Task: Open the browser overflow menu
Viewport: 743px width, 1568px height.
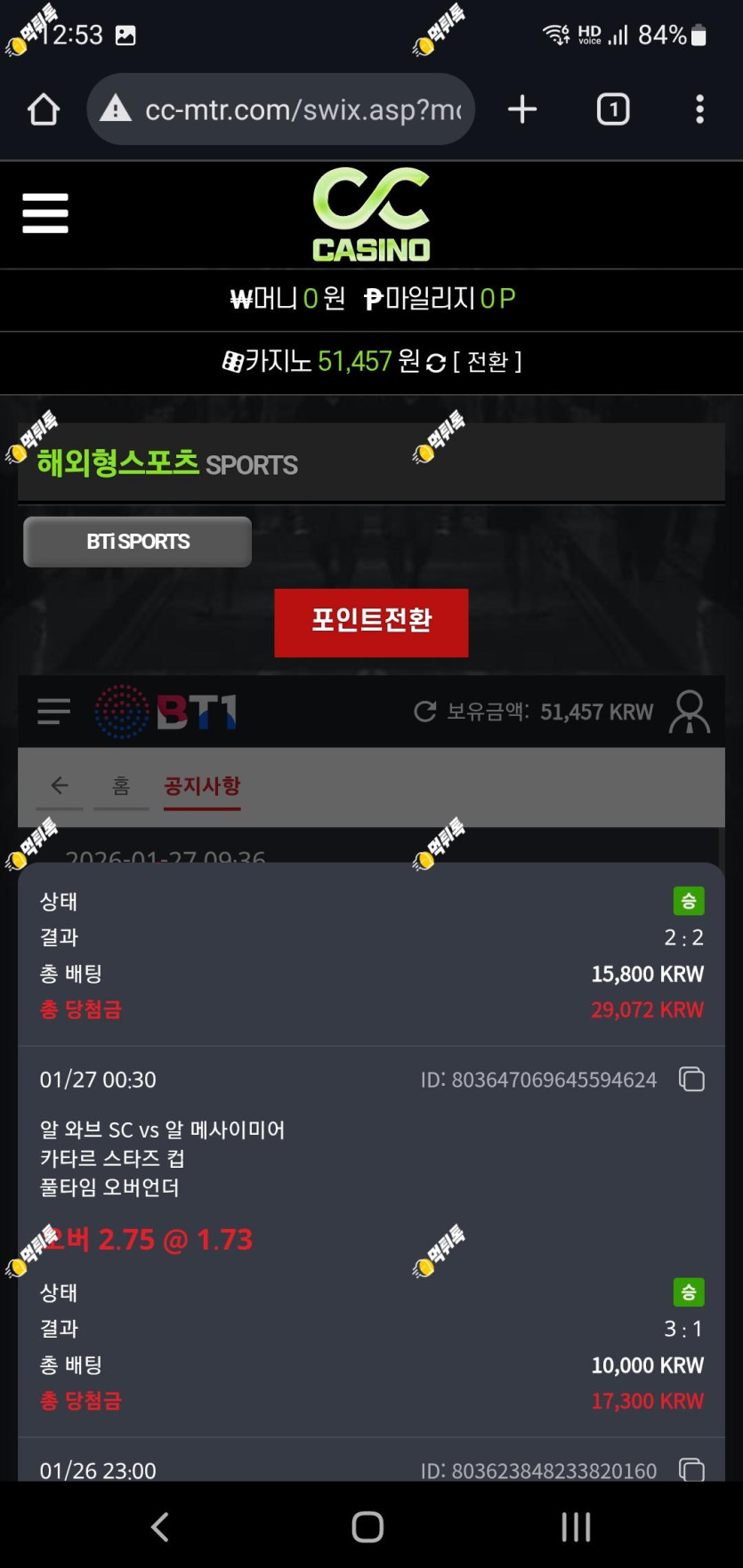Action: click(700, 109)
